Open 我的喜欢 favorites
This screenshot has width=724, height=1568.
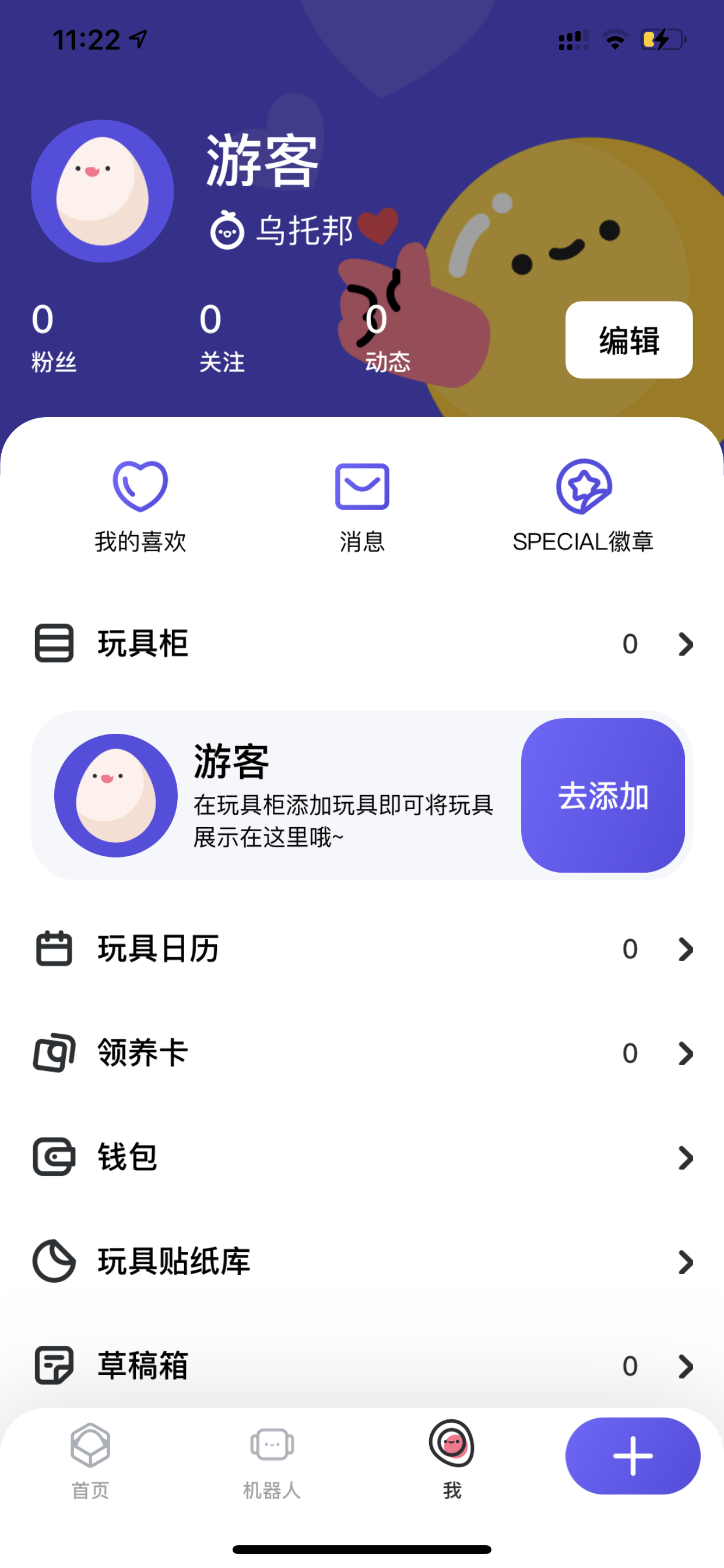(140, 506)
